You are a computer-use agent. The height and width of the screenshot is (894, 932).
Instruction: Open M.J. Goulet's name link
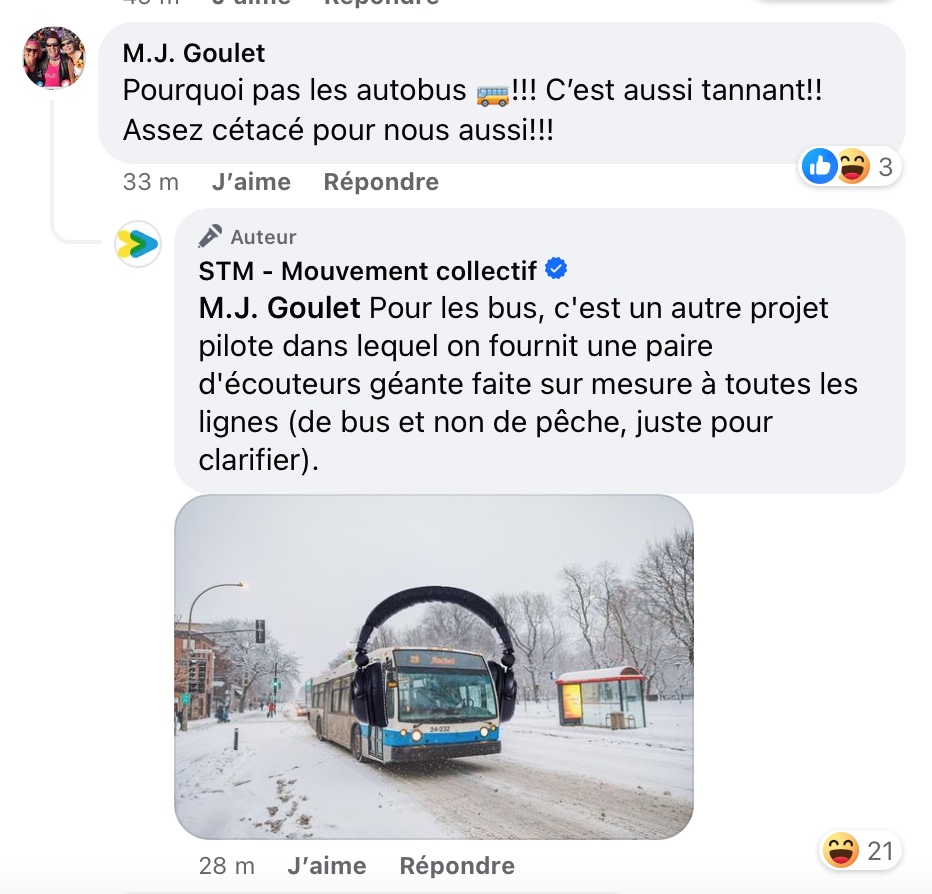[x=194, y=52]
